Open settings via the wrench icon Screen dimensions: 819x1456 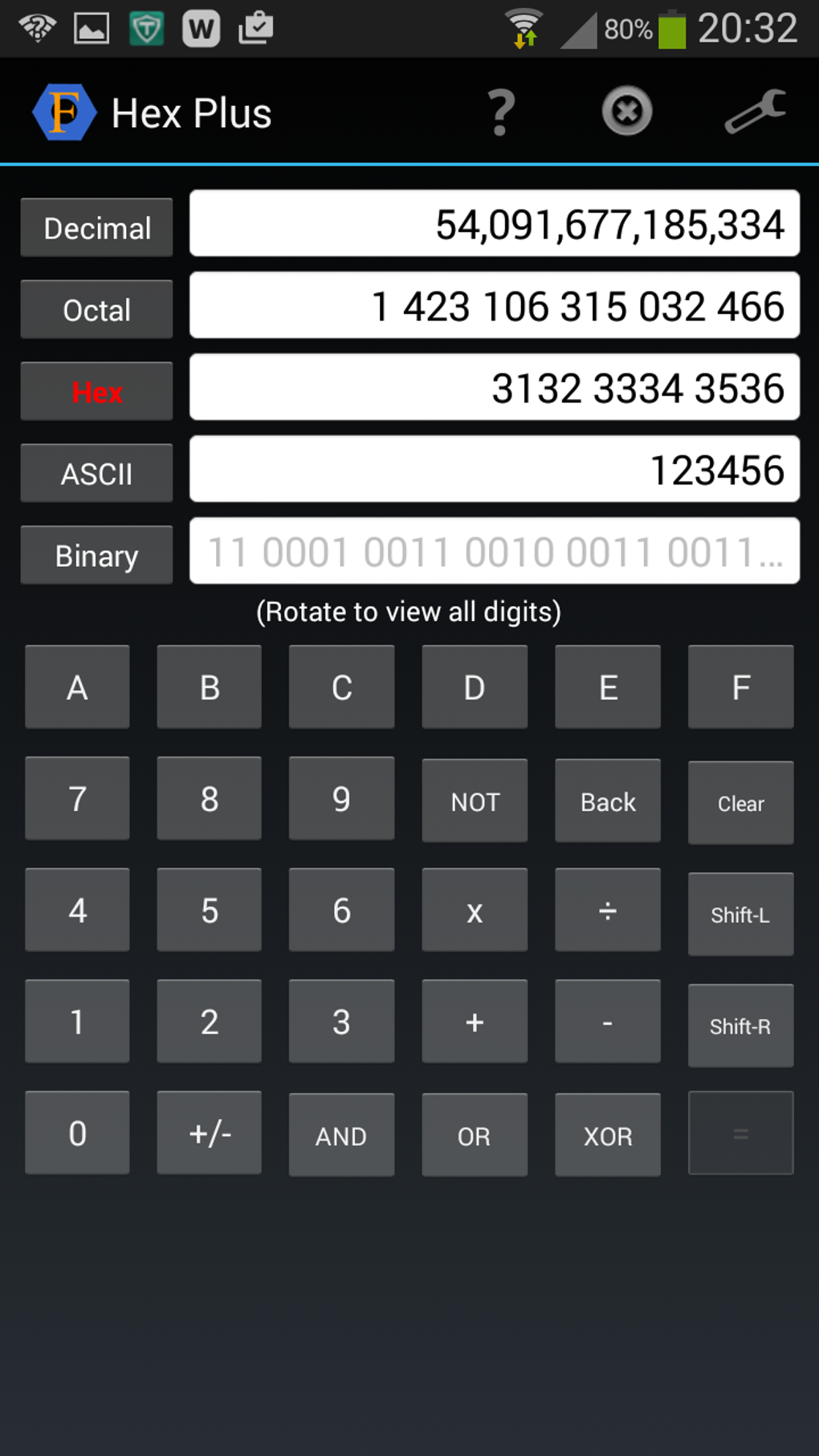(x=756, y=112)
